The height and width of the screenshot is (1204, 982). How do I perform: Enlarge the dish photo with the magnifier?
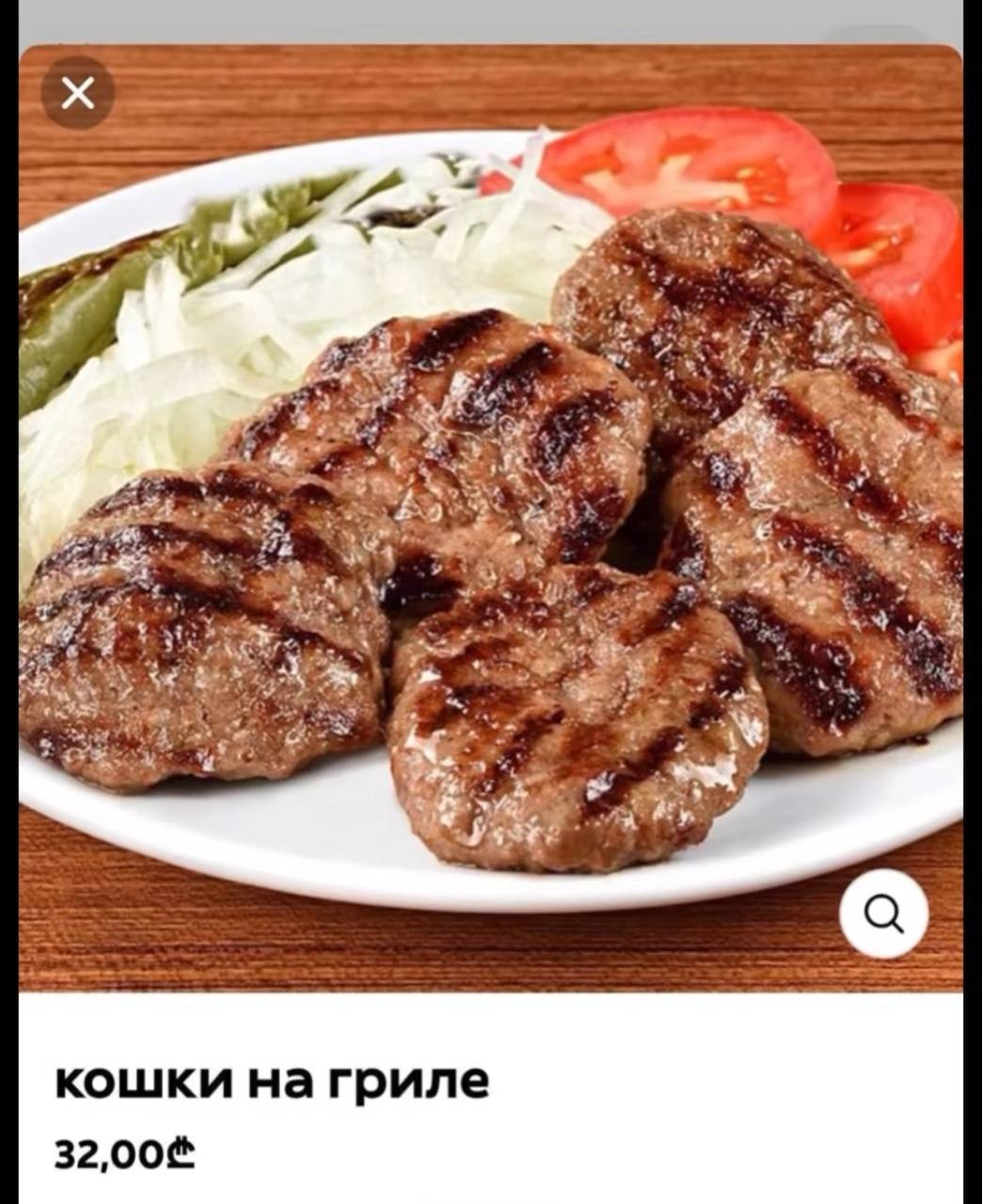(x=883, y=912)
